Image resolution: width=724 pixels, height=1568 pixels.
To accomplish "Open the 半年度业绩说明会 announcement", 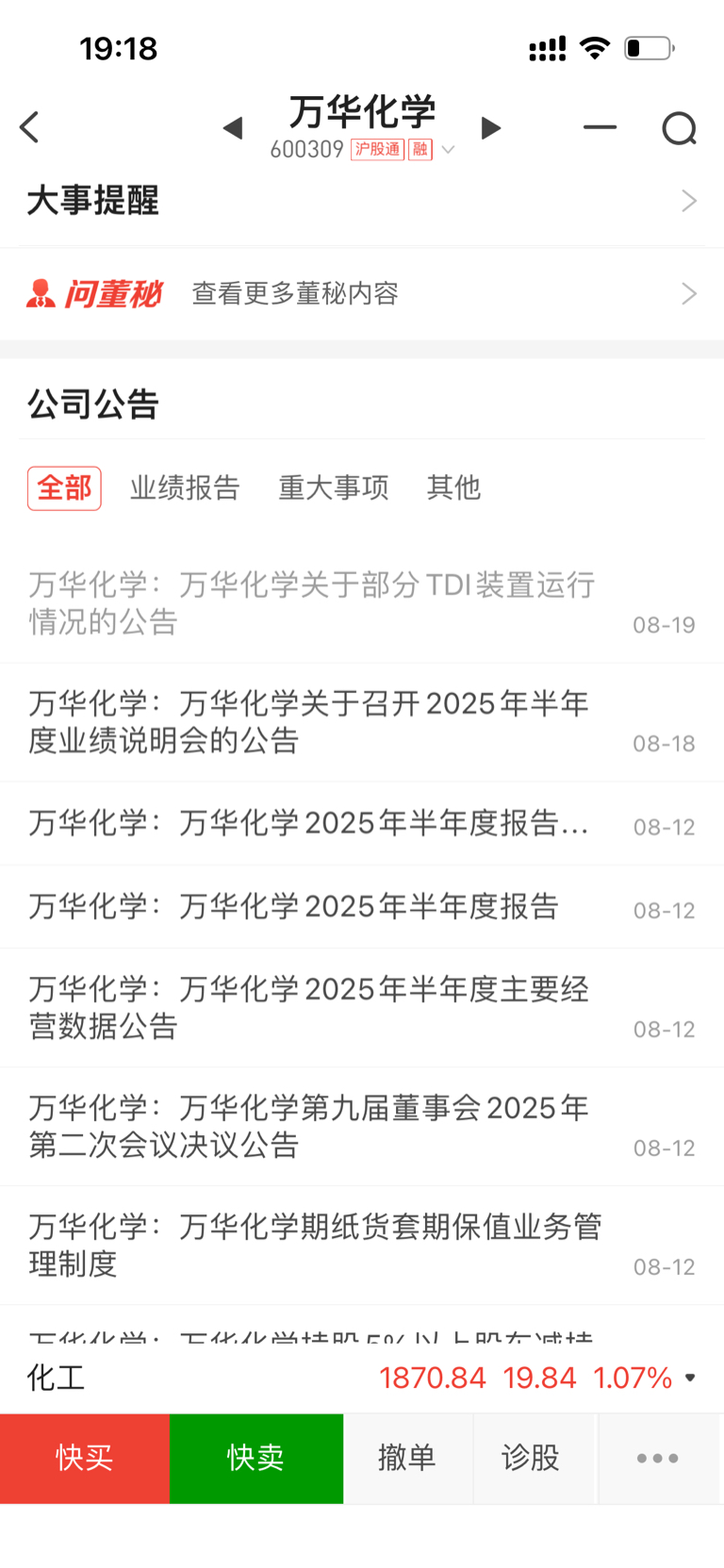I will point(362,722).
